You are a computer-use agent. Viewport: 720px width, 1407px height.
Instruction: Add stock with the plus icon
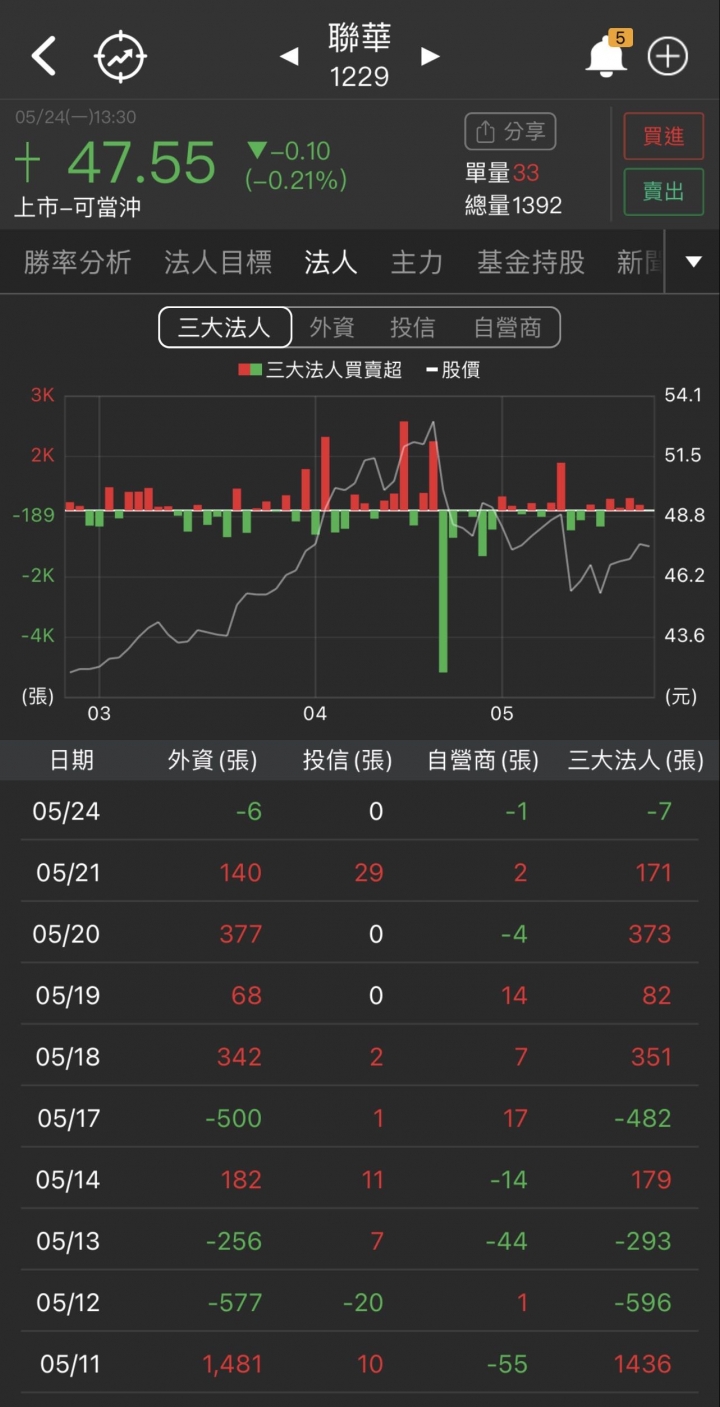point(668,57)
